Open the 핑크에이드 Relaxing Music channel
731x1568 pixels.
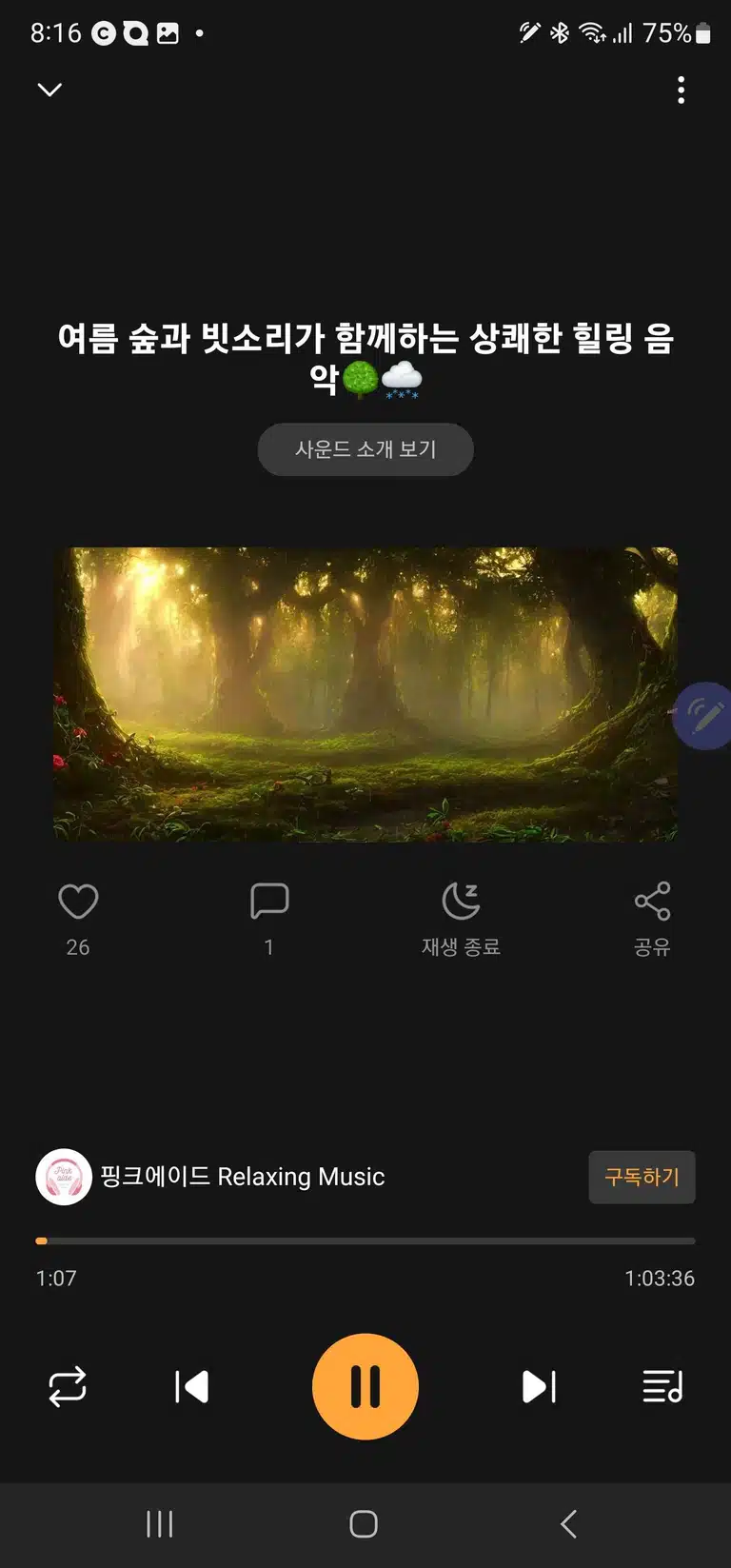point(211,1177)
